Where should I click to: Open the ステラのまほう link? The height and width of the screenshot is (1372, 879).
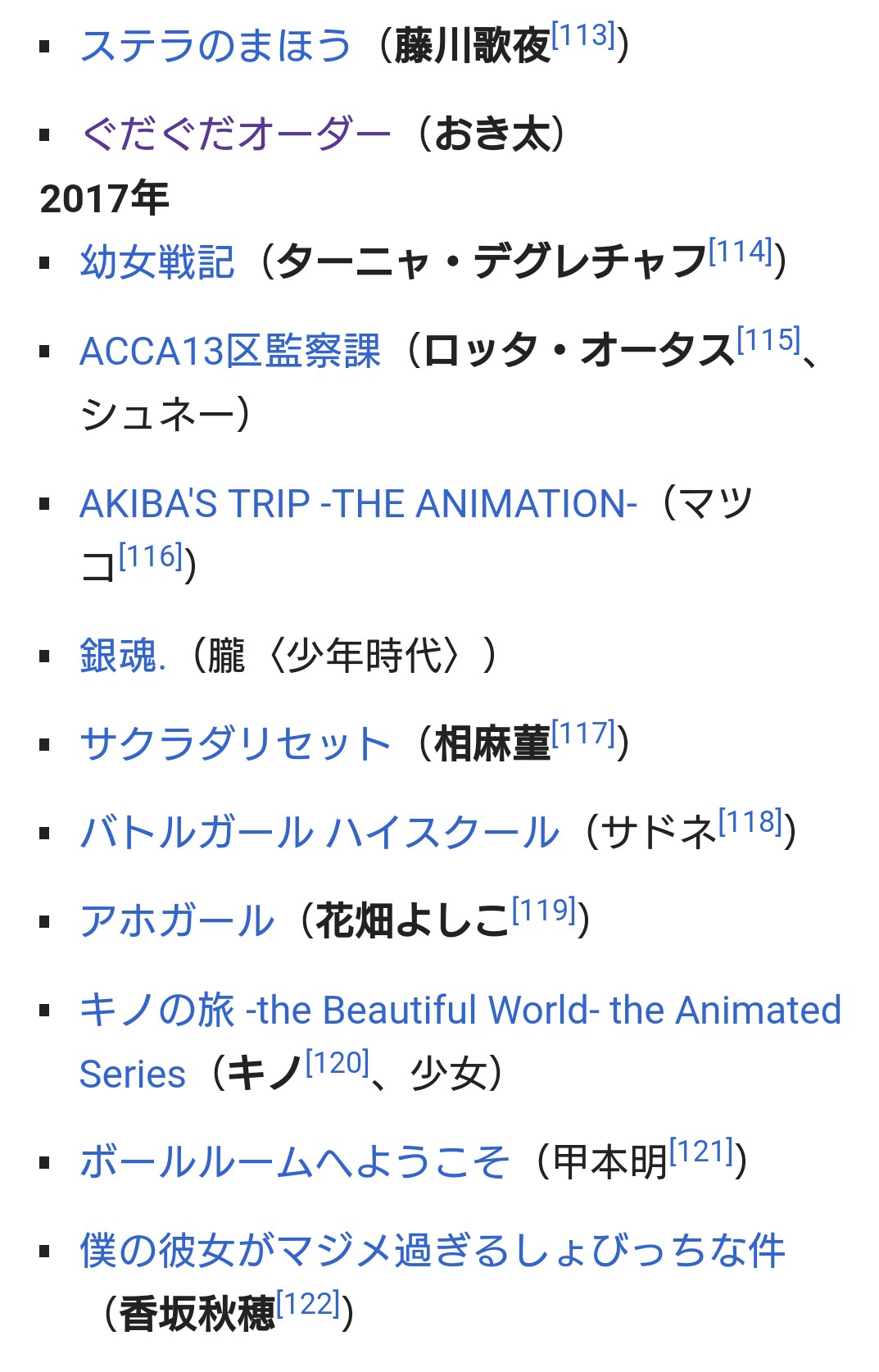pyautogui.click(x=215, y=46)
